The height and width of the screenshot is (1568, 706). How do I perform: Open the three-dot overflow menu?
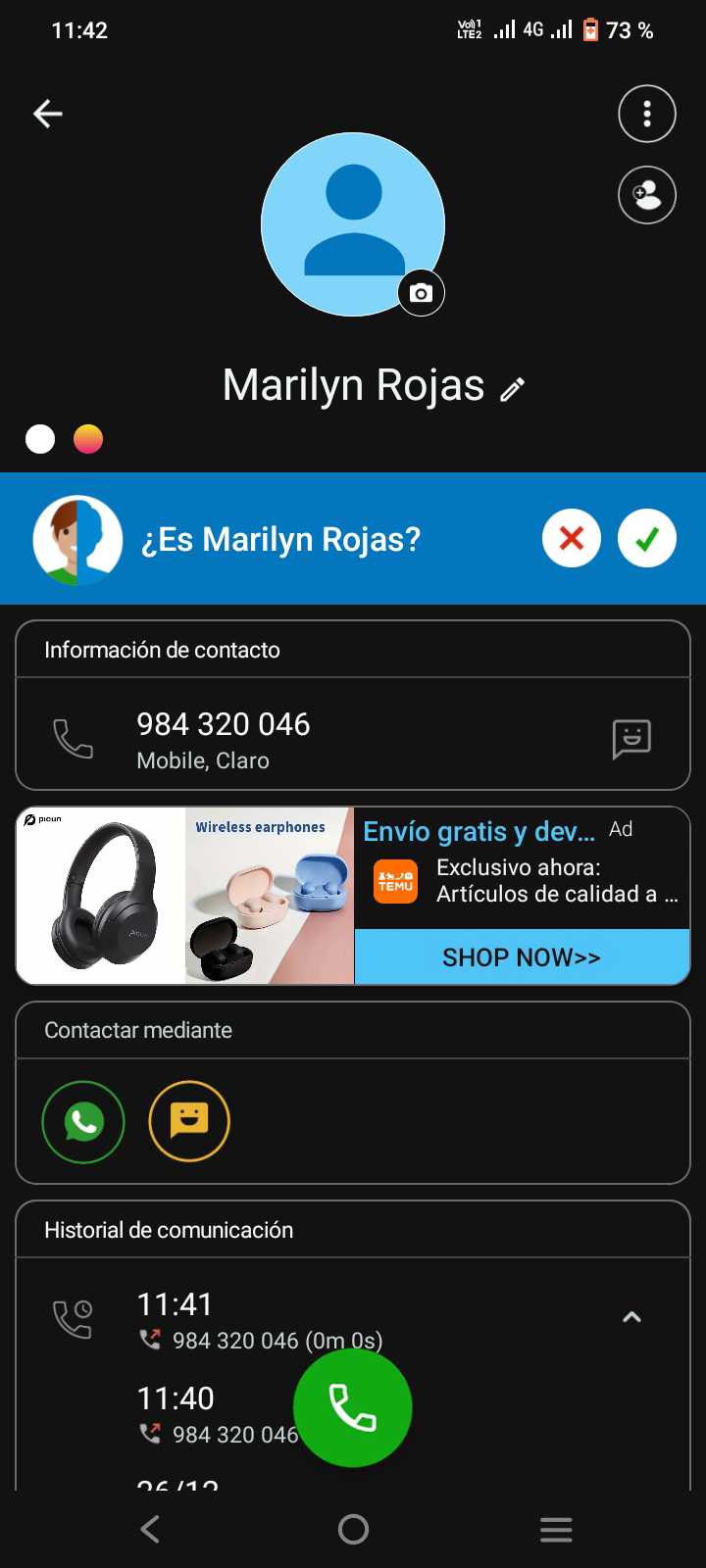(x=647, y=114)
